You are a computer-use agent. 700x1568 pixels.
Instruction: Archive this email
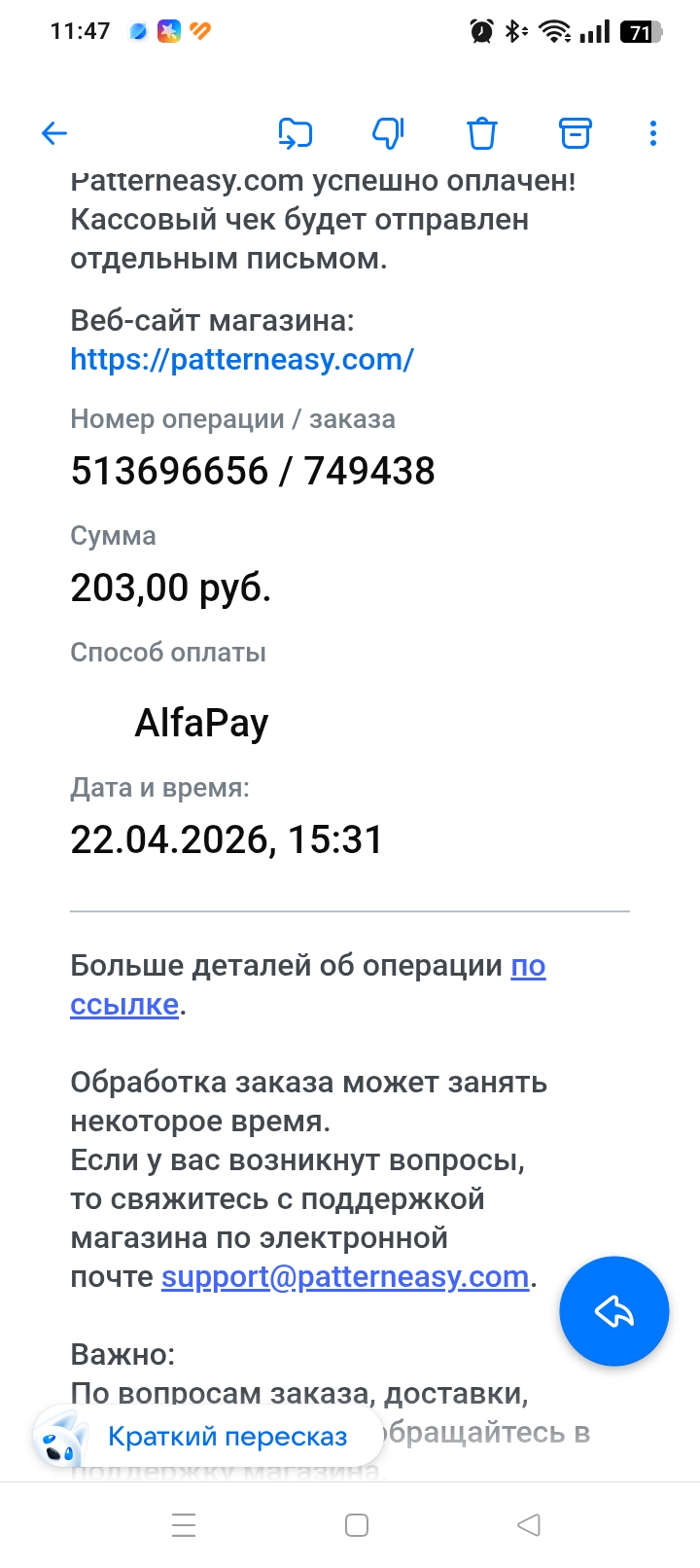575,133
